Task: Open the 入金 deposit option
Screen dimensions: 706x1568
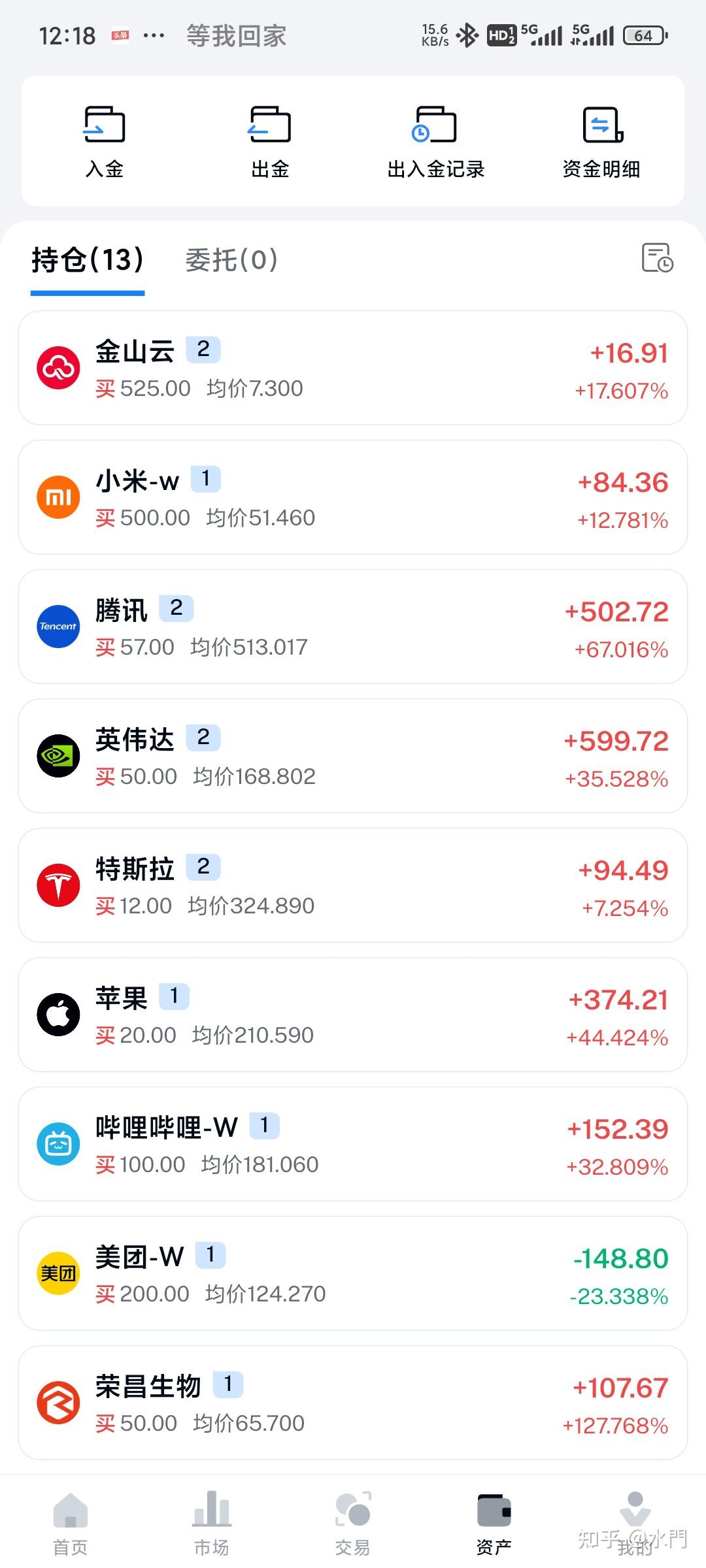Action: point(105,142)
